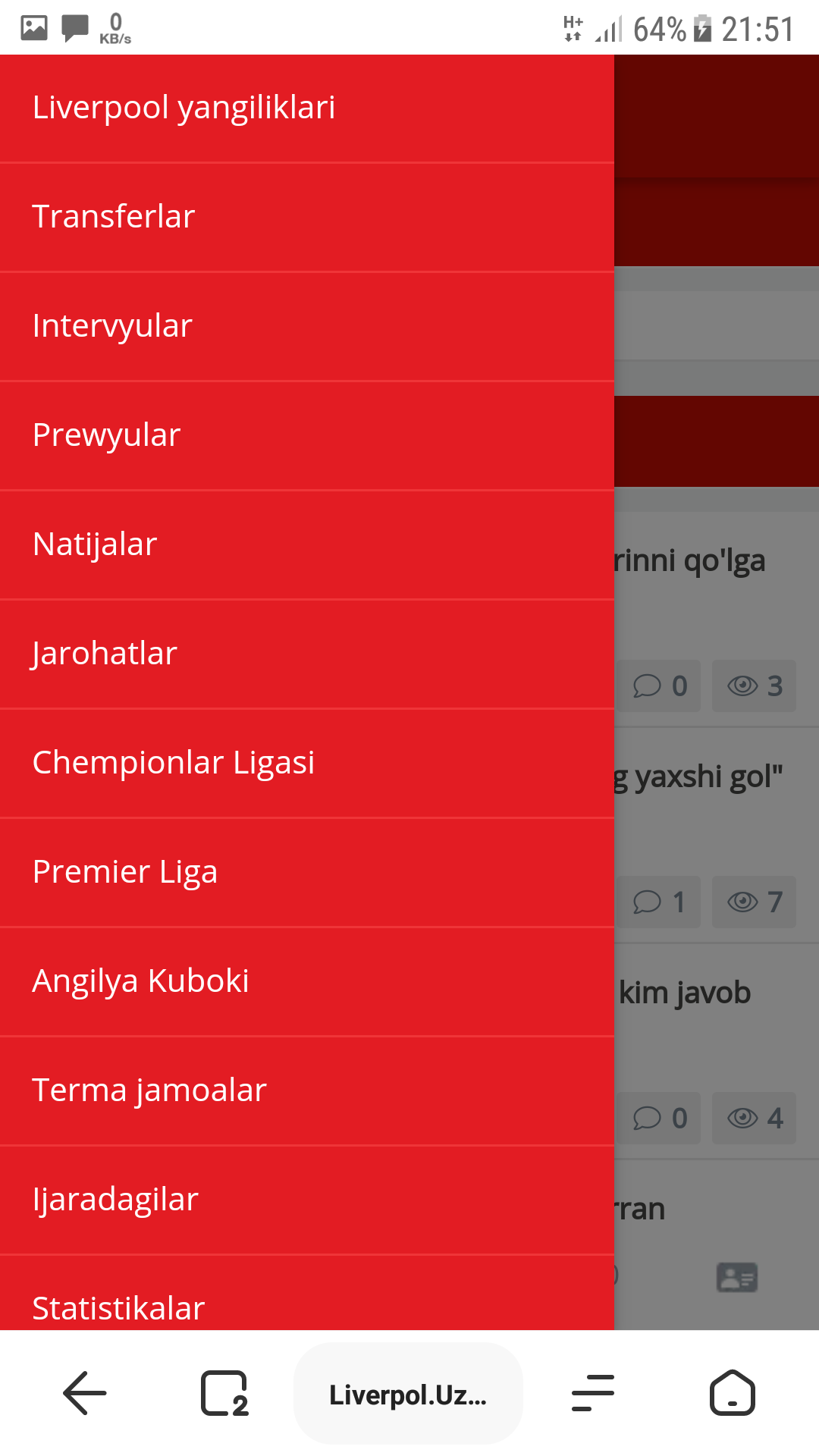Go back with the browser back arrow
819x1456 pixels.
click(x=84, y=1393)
